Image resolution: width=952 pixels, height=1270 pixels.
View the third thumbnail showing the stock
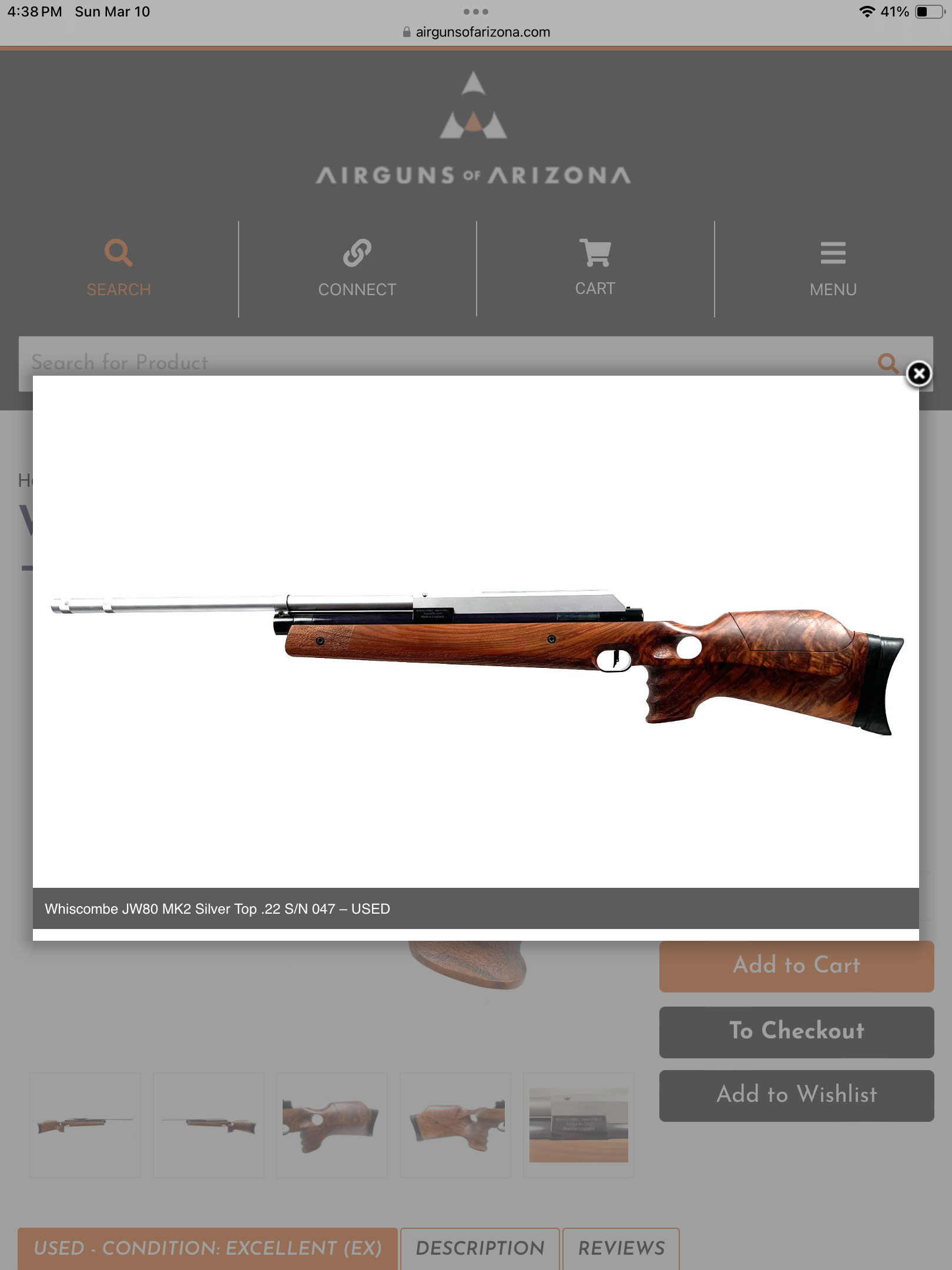331,1125
